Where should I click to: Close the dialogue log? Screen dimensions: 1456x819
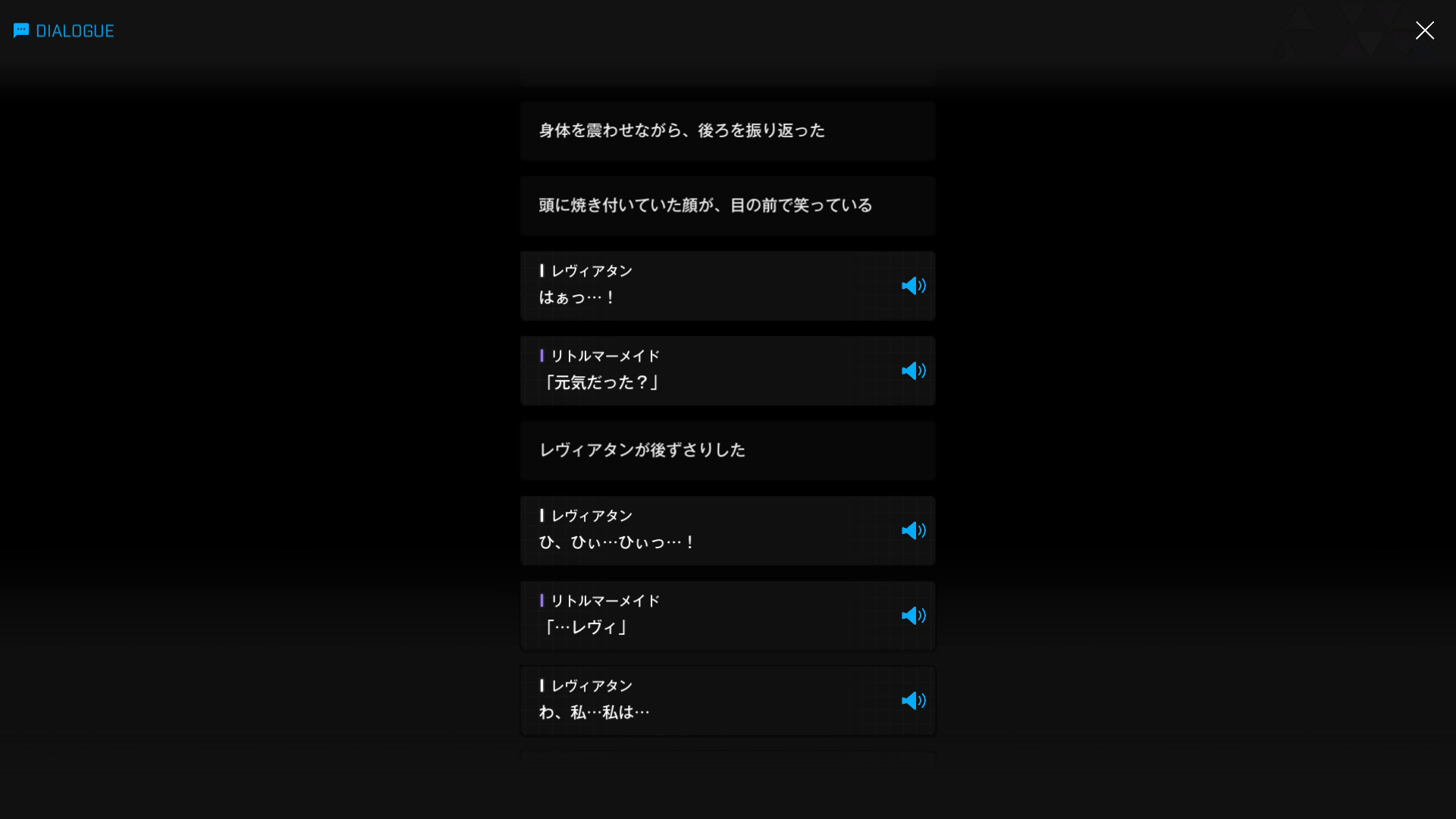tap(1424, 30)
